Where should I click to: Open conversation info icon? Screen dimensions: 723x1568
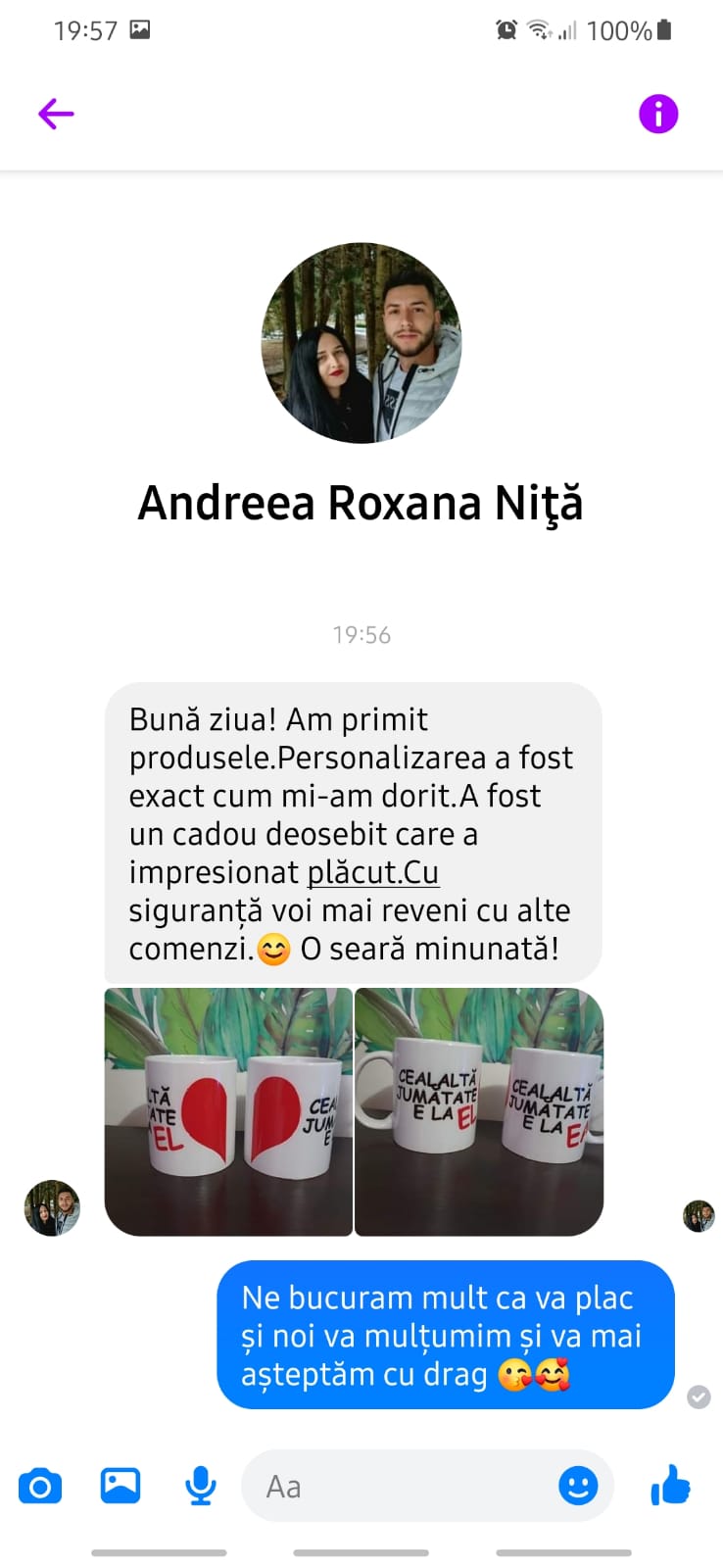click(658, 114)
